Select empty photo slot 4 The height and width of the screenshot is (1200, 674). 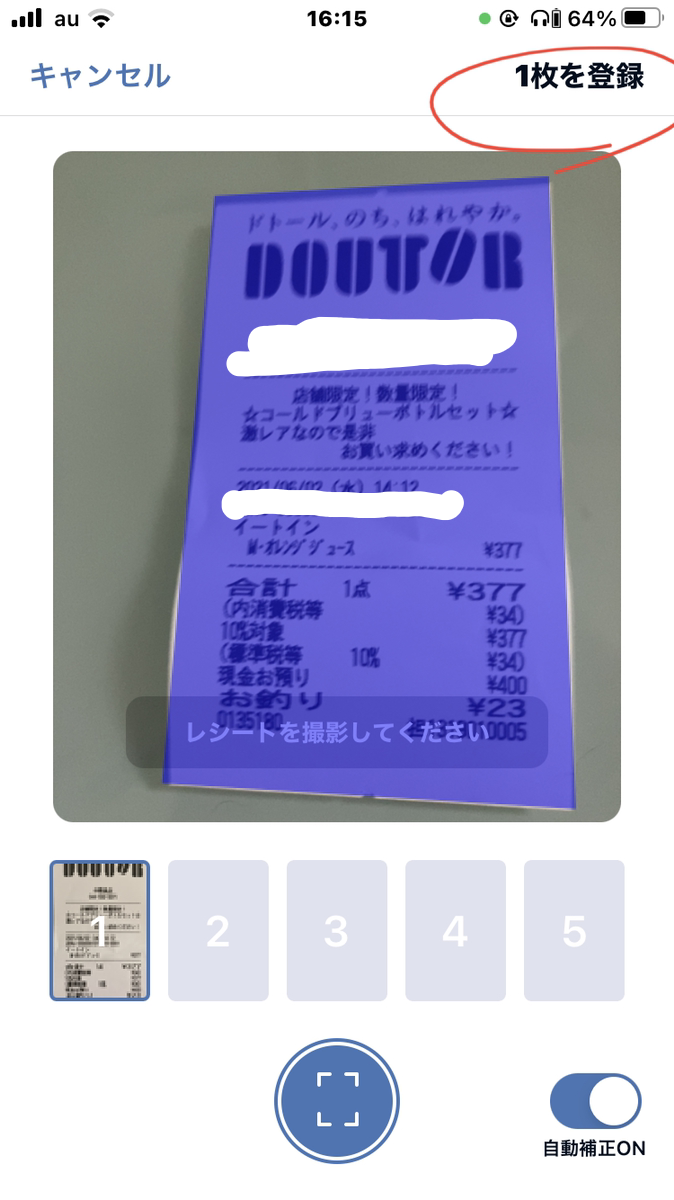coord(455,930)
